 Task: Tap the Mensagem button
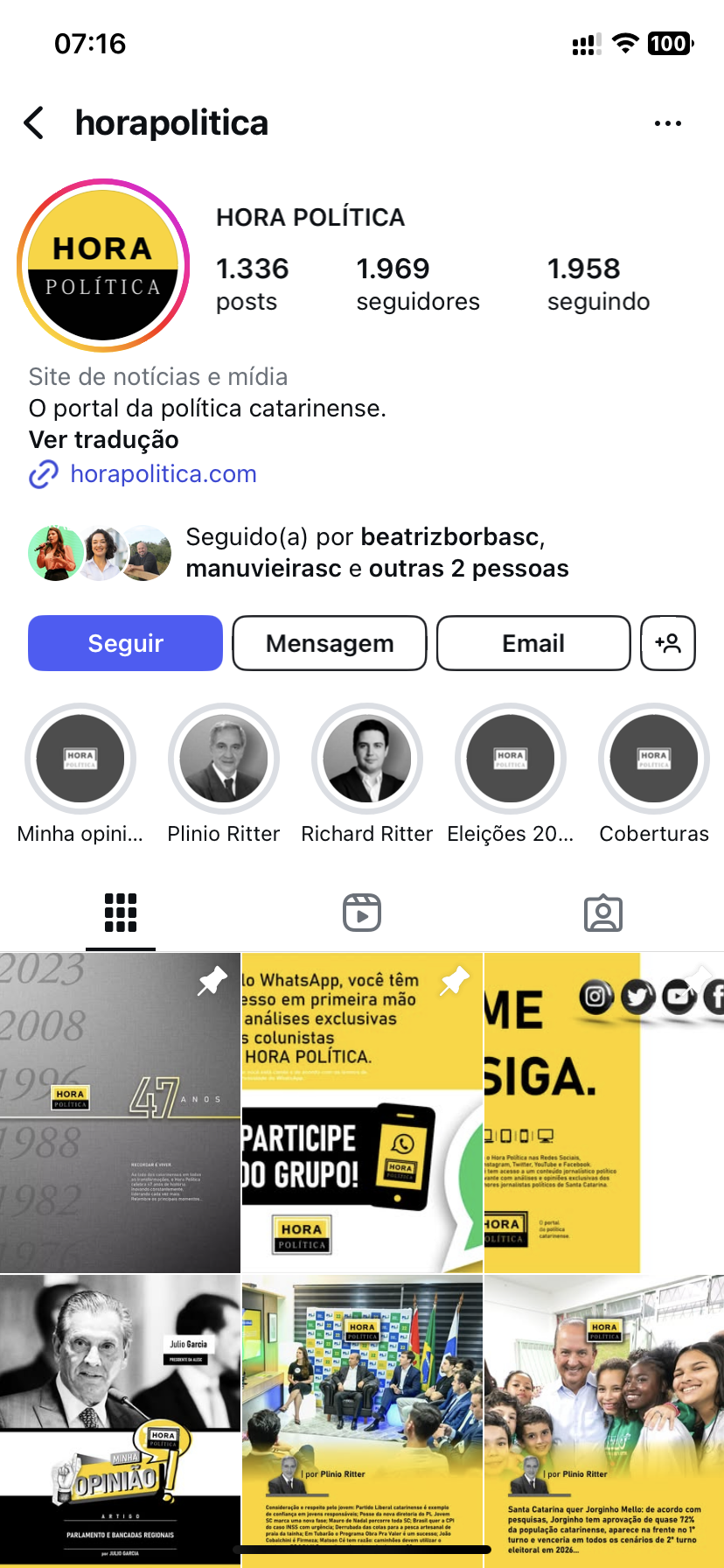(x=330, y=643)
